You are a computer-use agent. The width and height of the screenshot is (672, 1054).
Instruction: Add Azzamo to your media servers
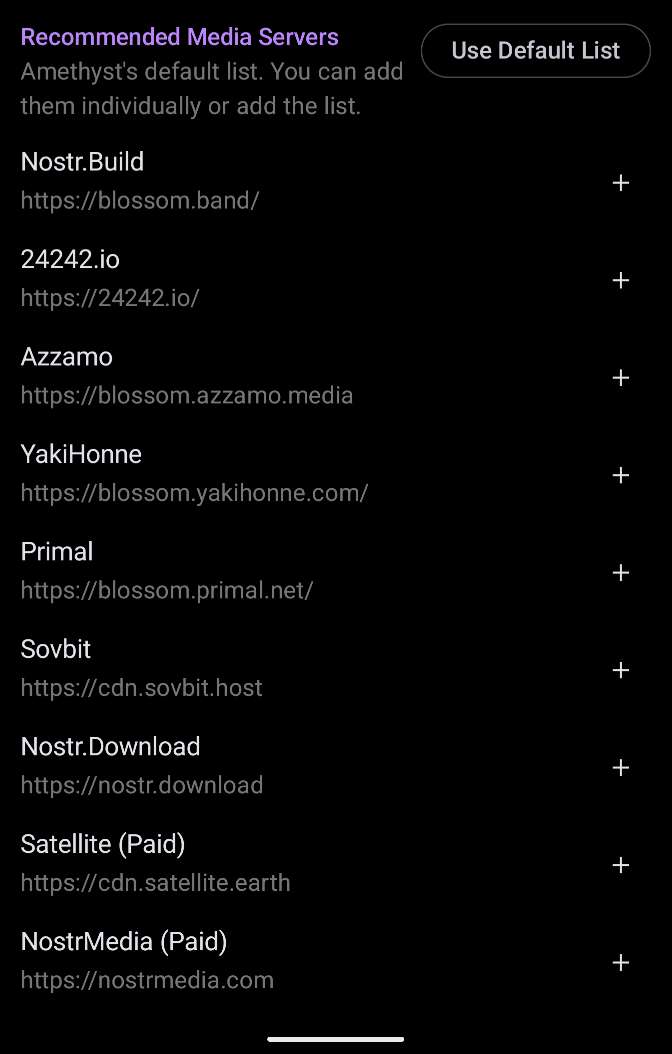(621, 378)
